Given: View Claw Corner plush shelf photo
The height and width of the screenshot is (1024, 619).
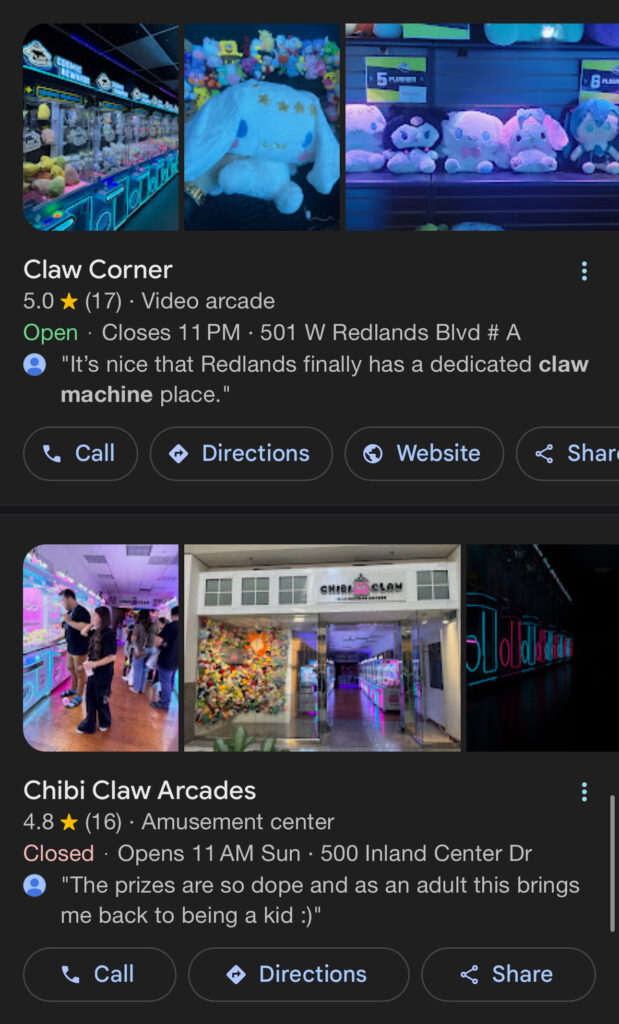Looking at the screenshot, I should click(482, 127).
